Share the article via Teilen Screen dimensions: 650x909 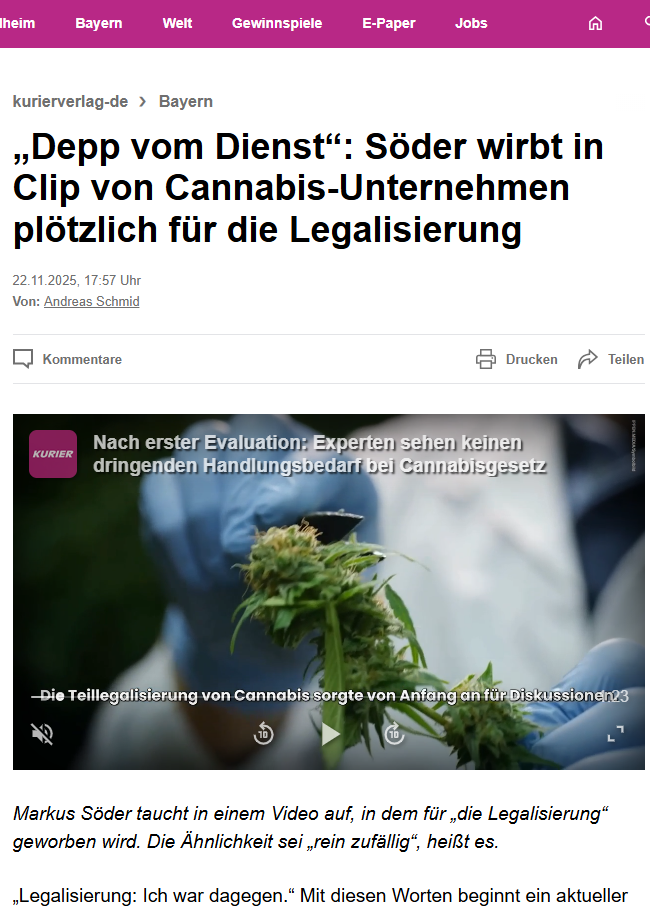point(611,359)
